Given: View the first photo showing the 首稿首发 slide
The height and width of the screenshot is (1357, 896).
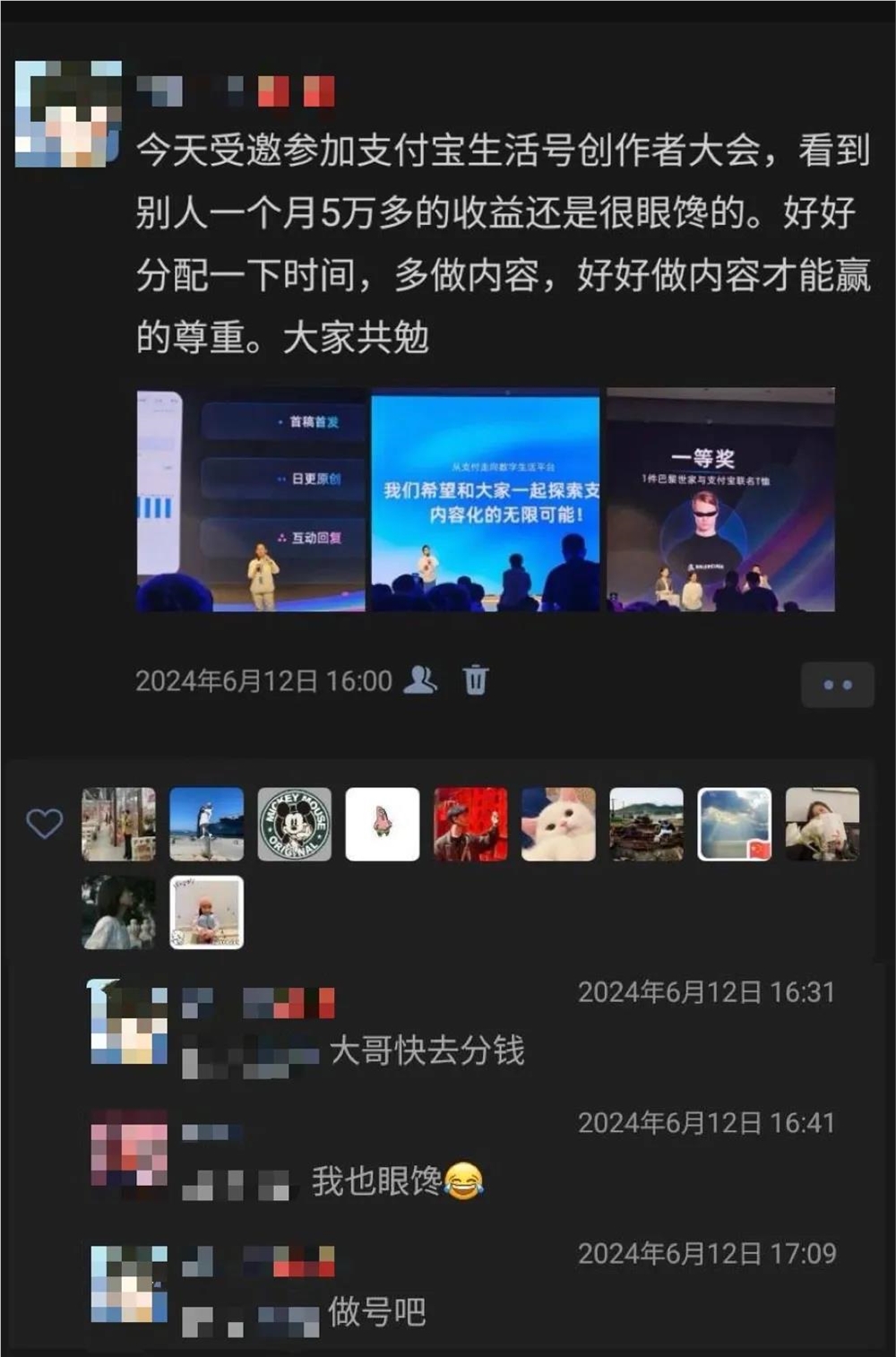Looking at the screenshot, I should pos(248,499).
